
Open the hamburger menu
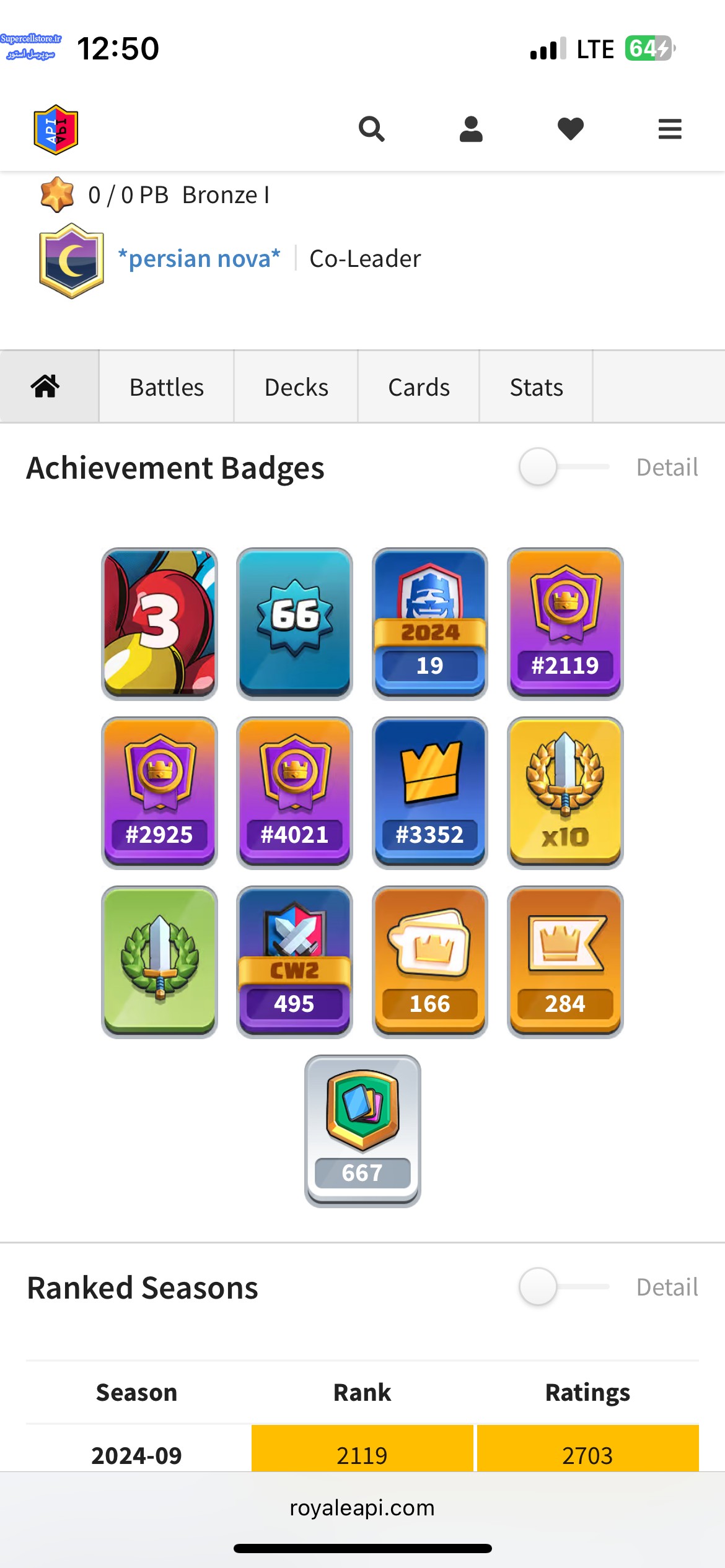[x=670, y=129]
